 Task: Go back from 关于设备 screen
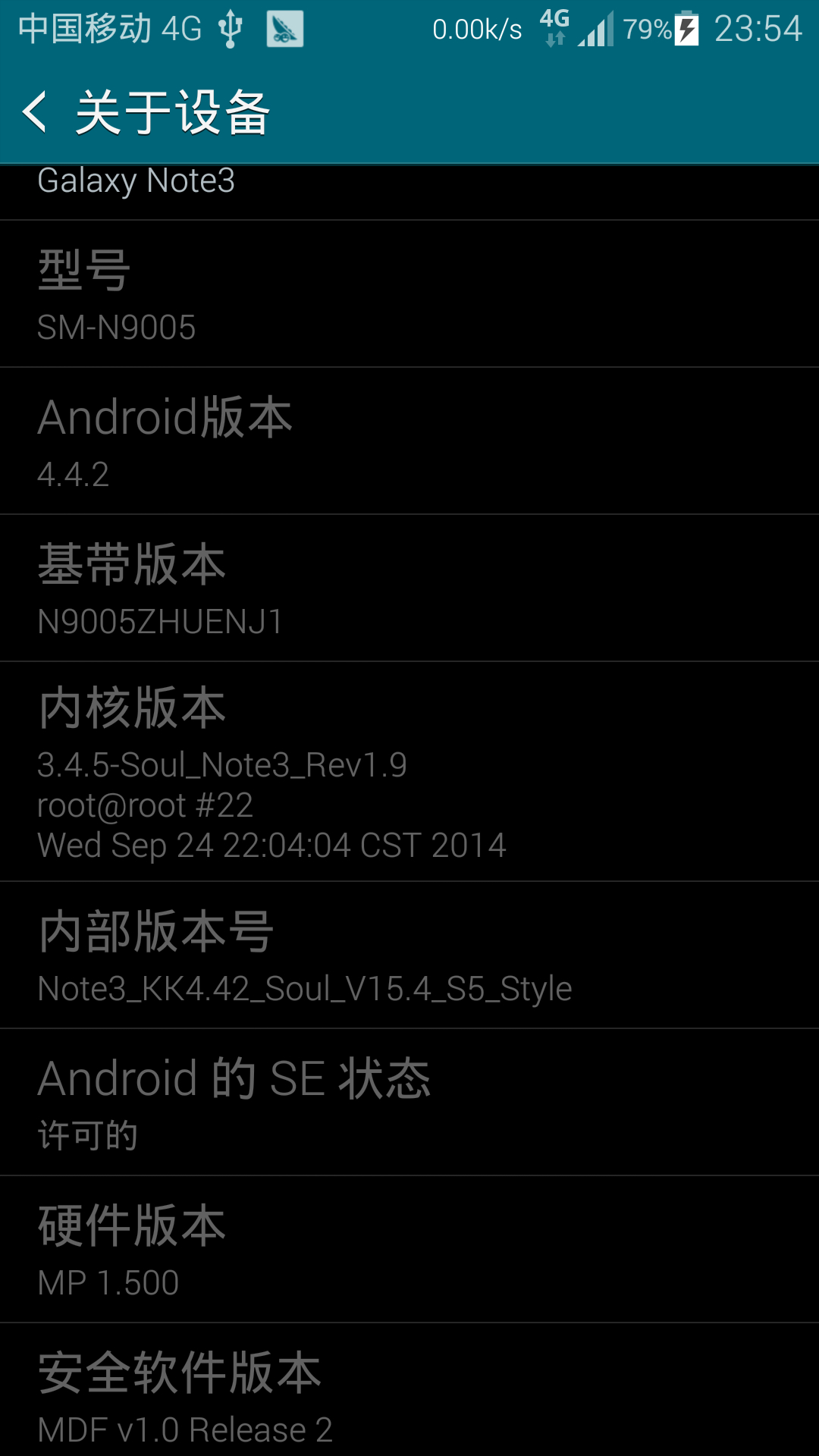(x=34, y=113)
